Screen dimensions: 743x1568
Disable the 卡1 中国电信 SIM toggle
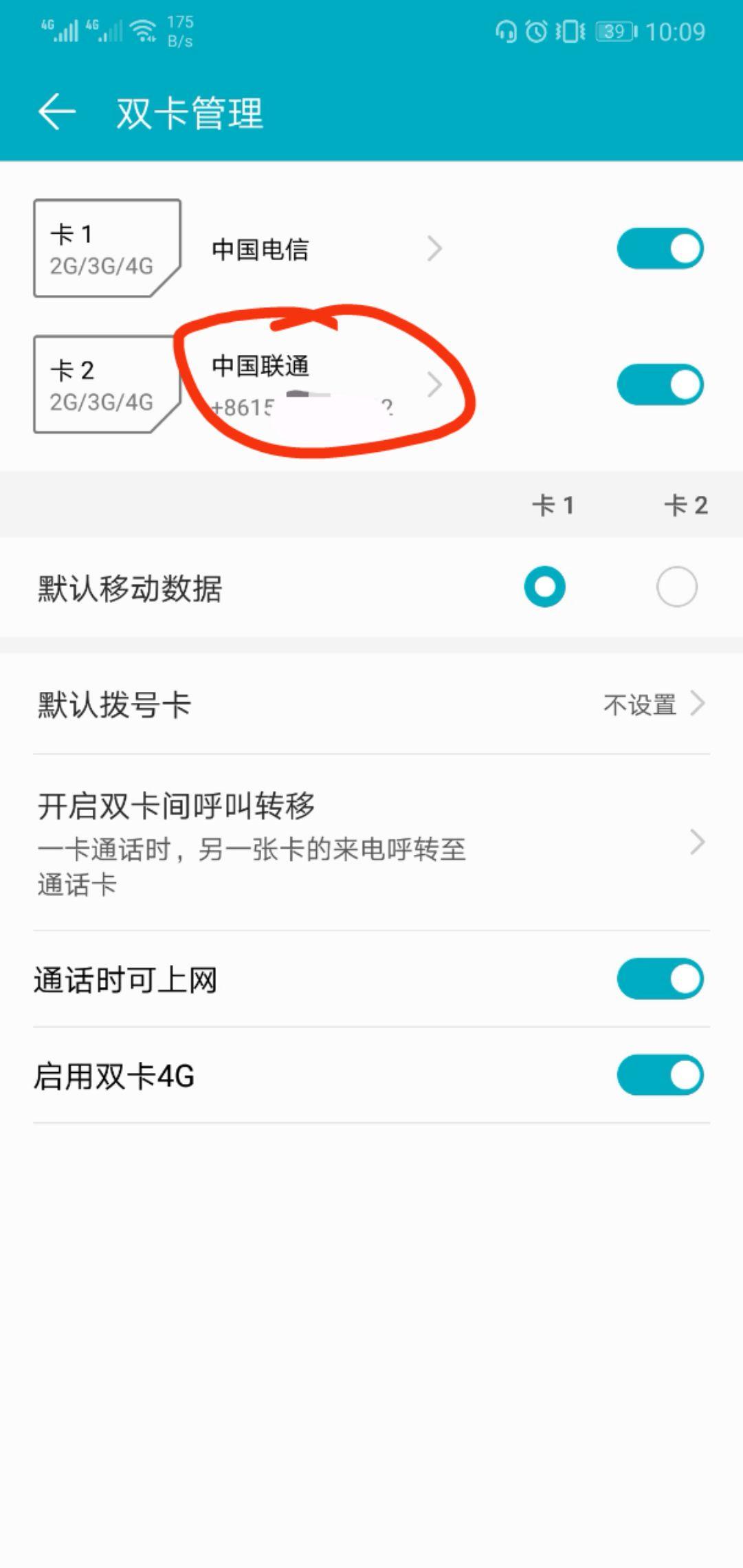tap(658, 248)
